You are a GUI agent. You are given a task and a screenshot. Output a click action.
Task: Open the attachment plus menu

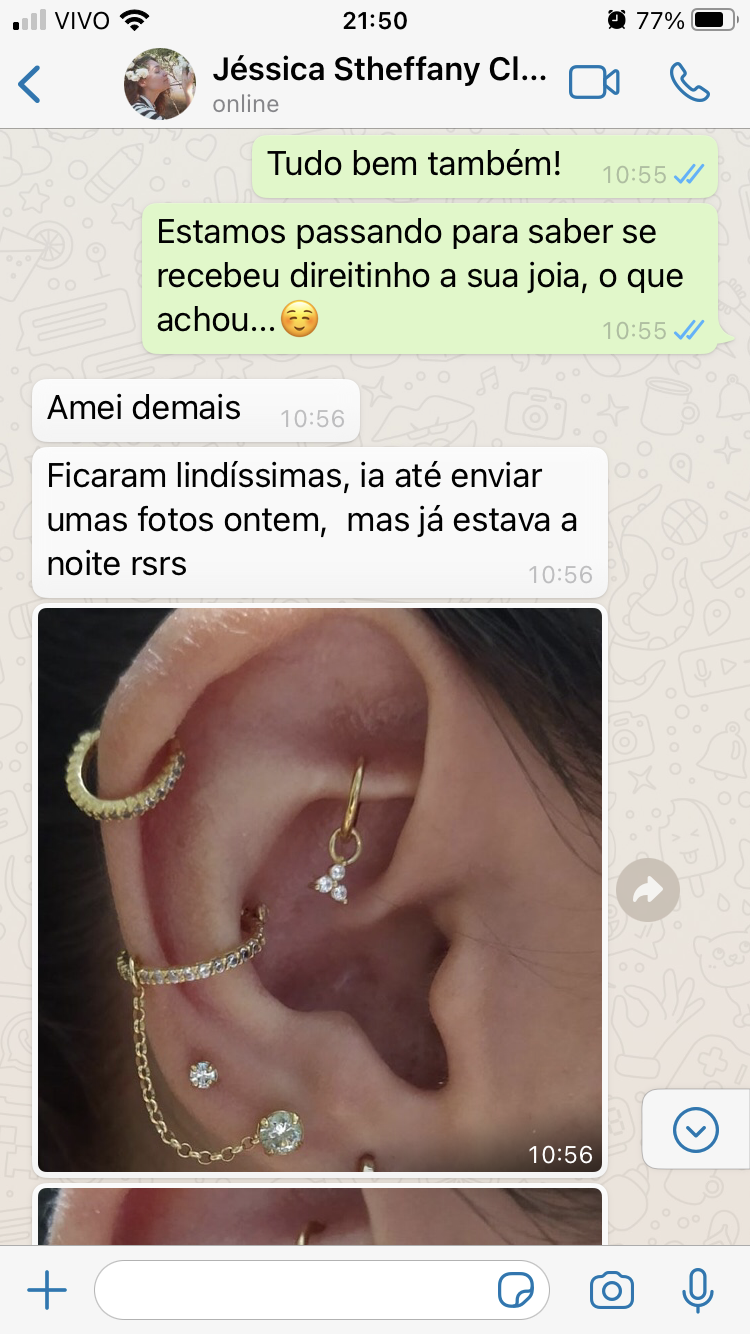(46, 1291)
